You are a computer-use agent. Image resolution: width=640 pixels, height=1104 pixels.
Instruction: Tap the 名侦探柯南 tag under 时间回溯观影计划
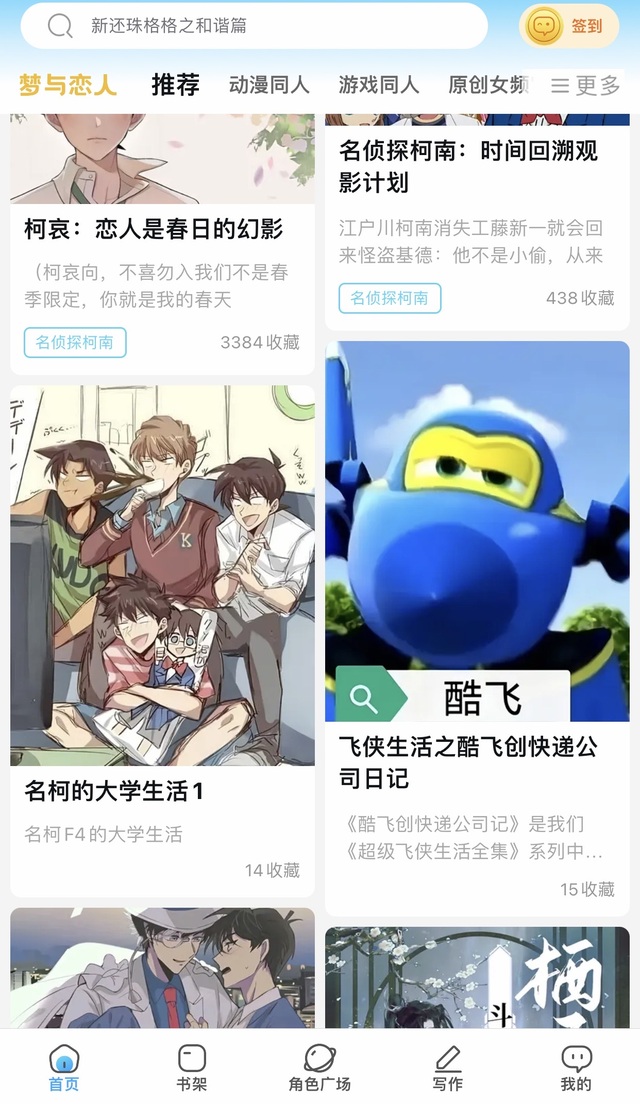pyautogui.click(x=389, y=298)
